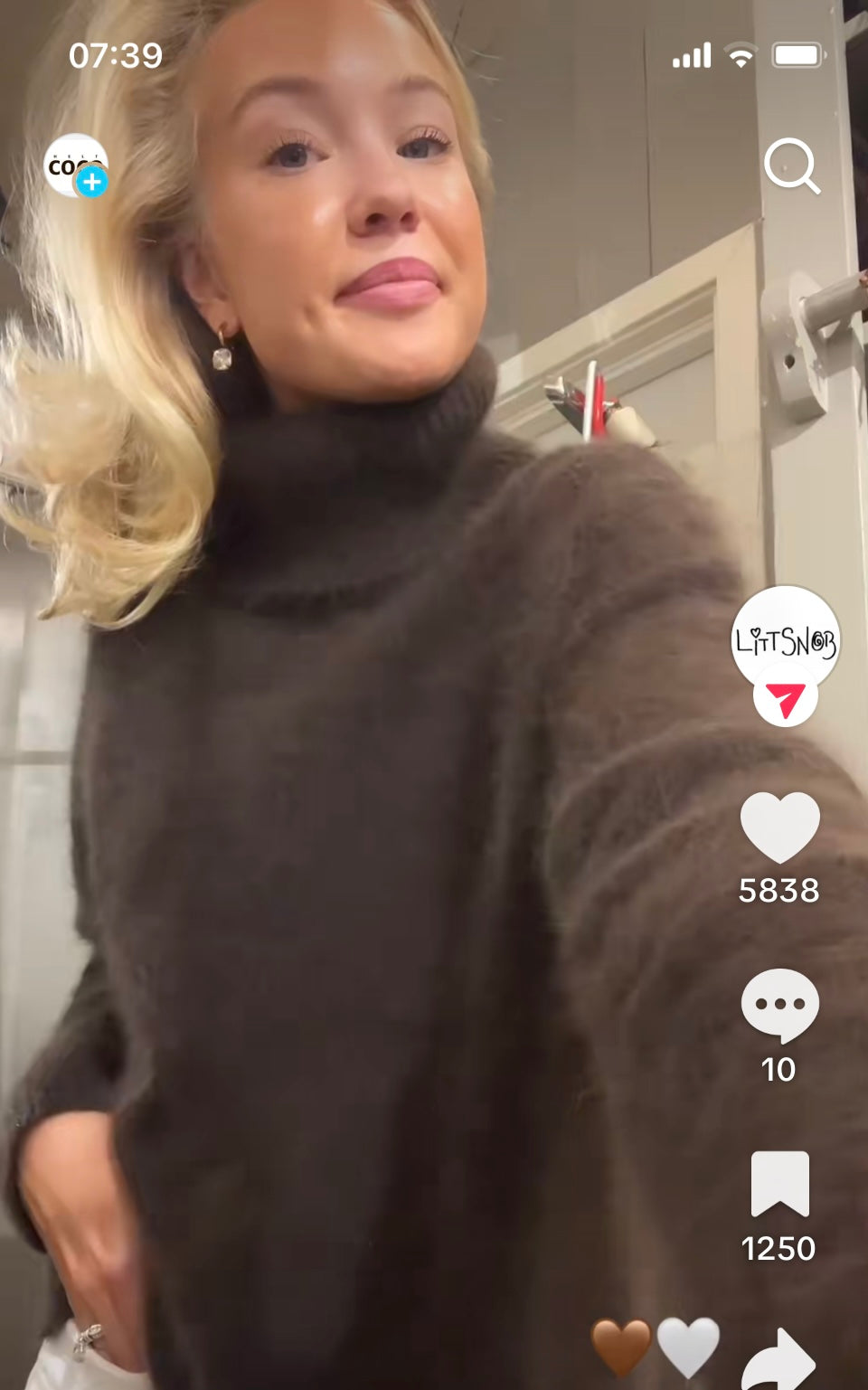Screen dimensions: 868x1390
Task: Open the search magnifier
Action: pyautogui.click(x=791, y=166)
